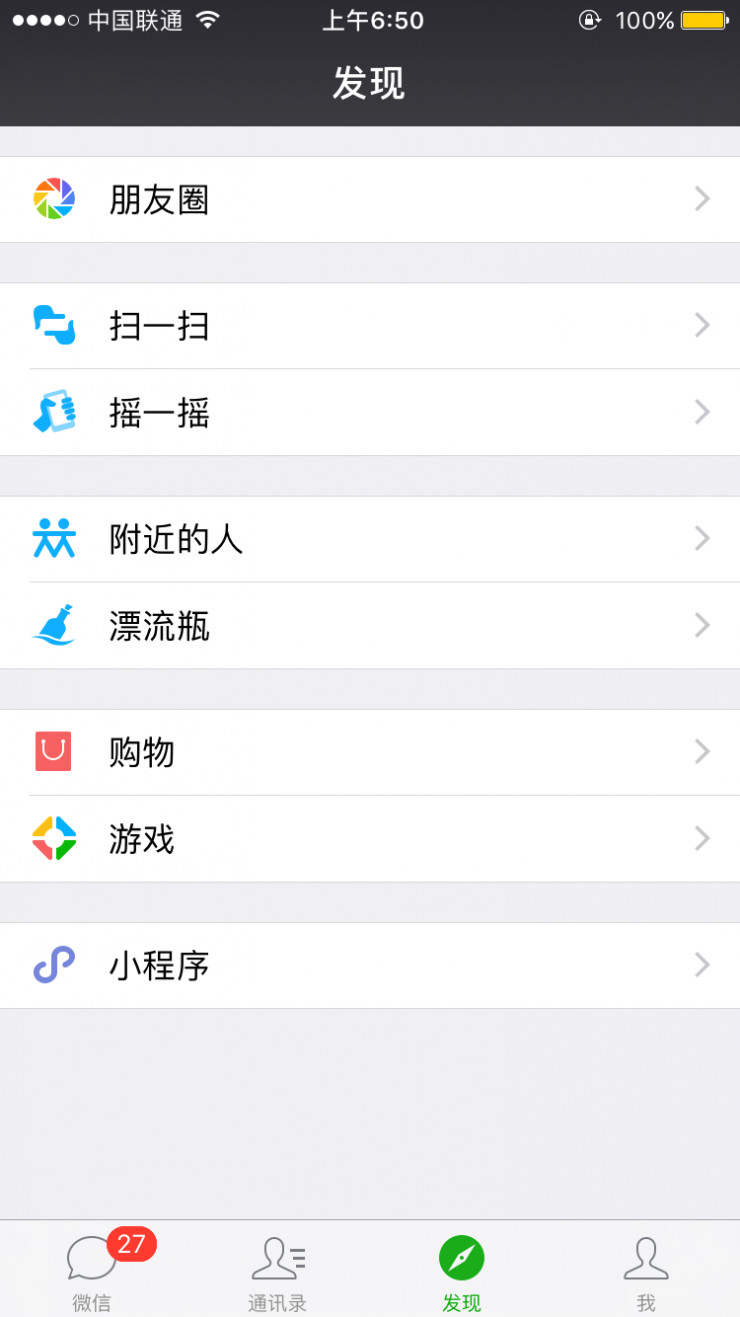Viewport: 740px width, 1317px height.
Task: Open Mini Programs row via right chevron
Action: [x=702, y=965]
